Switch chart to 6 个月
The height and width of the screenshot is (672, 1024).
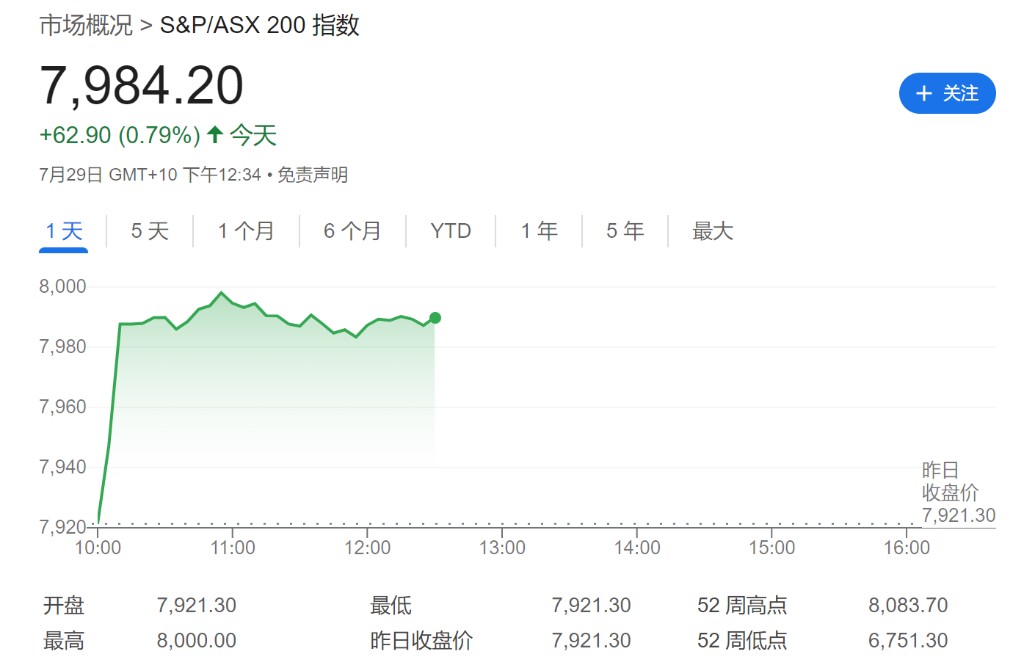[352, 231]
